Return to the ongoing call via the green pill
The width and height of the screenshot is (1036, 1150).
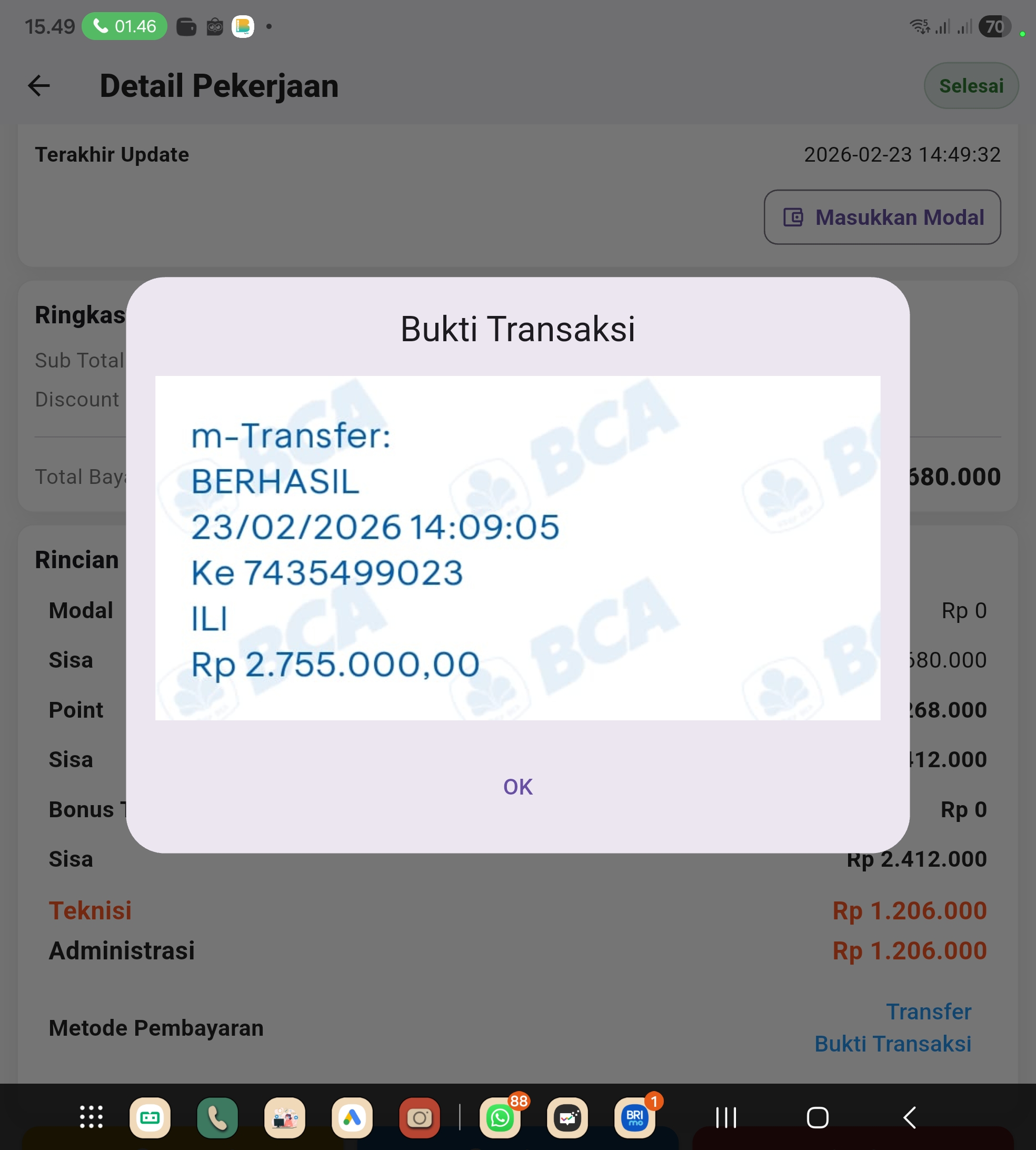tap(124, 26)
